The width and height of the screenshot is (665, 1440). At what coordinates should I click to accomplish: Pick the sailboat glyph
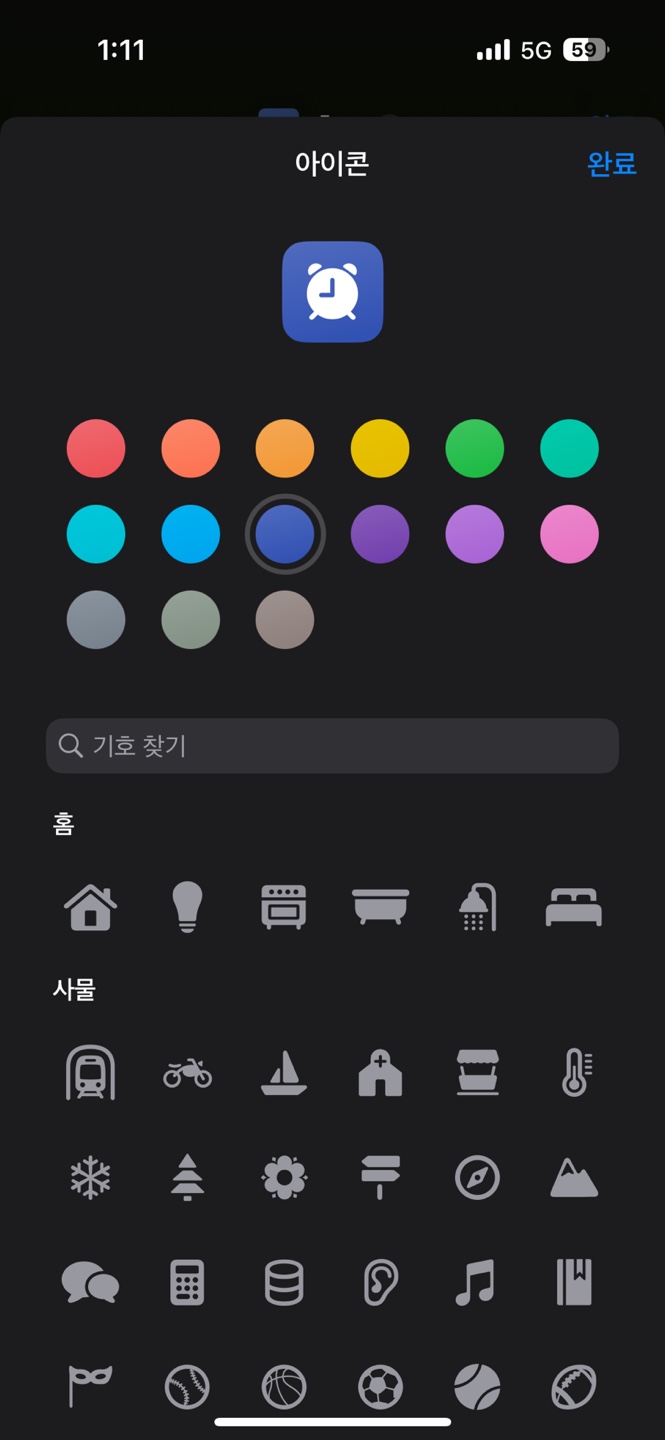pos(284,1073)
